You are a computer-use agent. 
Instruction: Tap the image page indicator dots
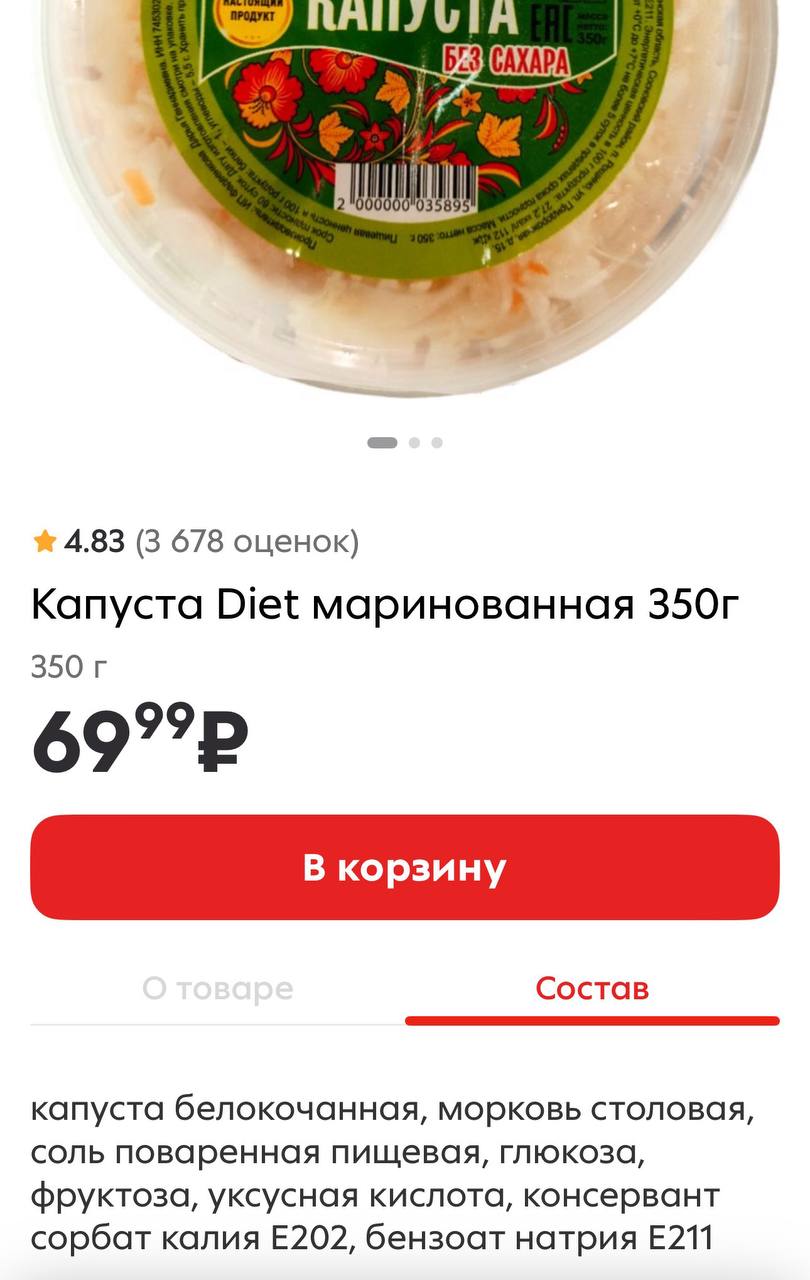pos(405,442)
